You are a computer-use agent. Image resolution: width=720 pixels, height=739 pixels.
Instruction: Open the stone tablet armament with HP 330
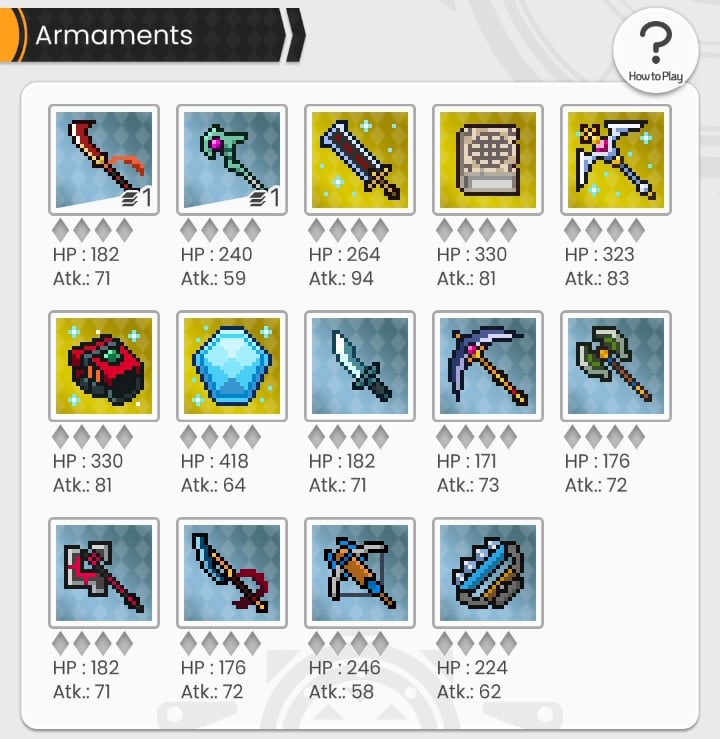coord(488,160)
